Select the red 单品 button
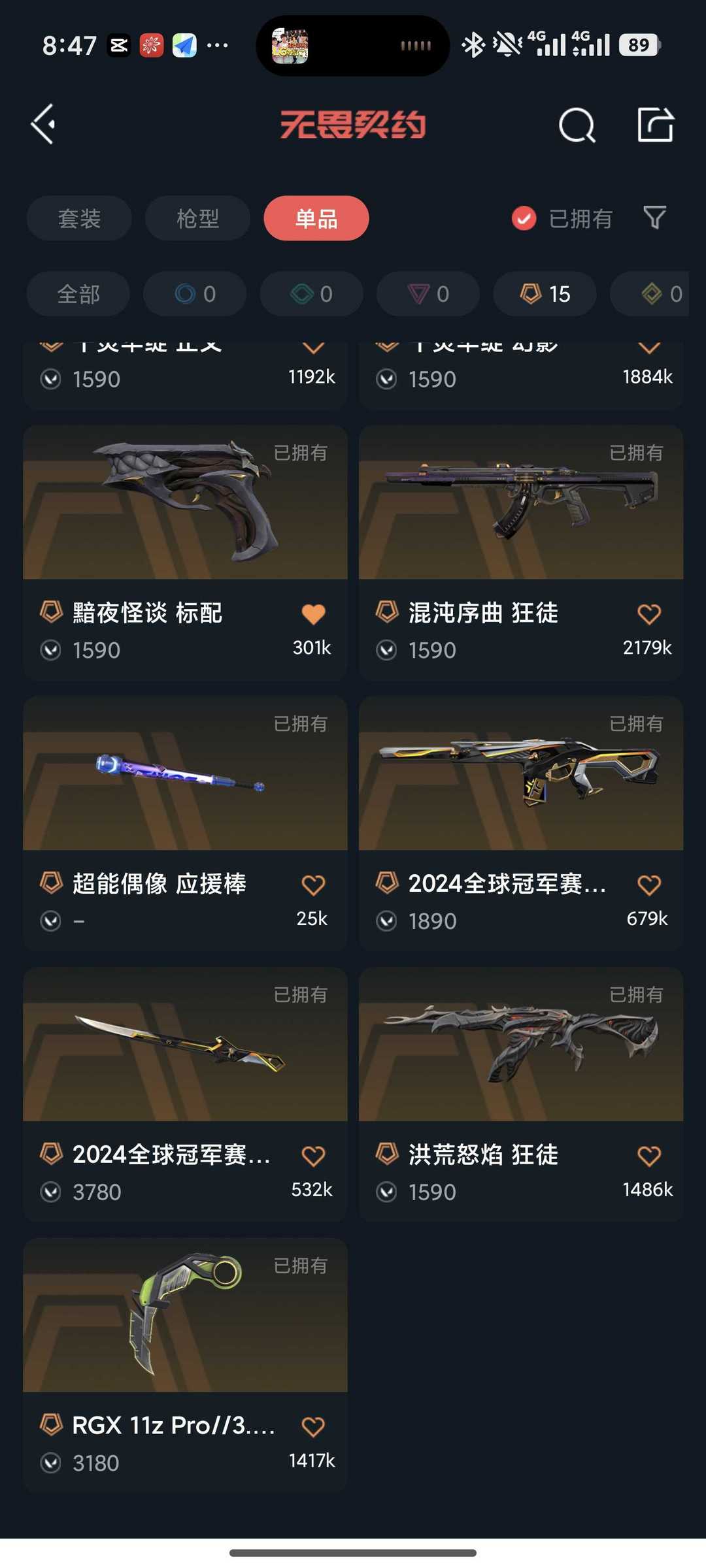 pos(316,218)
